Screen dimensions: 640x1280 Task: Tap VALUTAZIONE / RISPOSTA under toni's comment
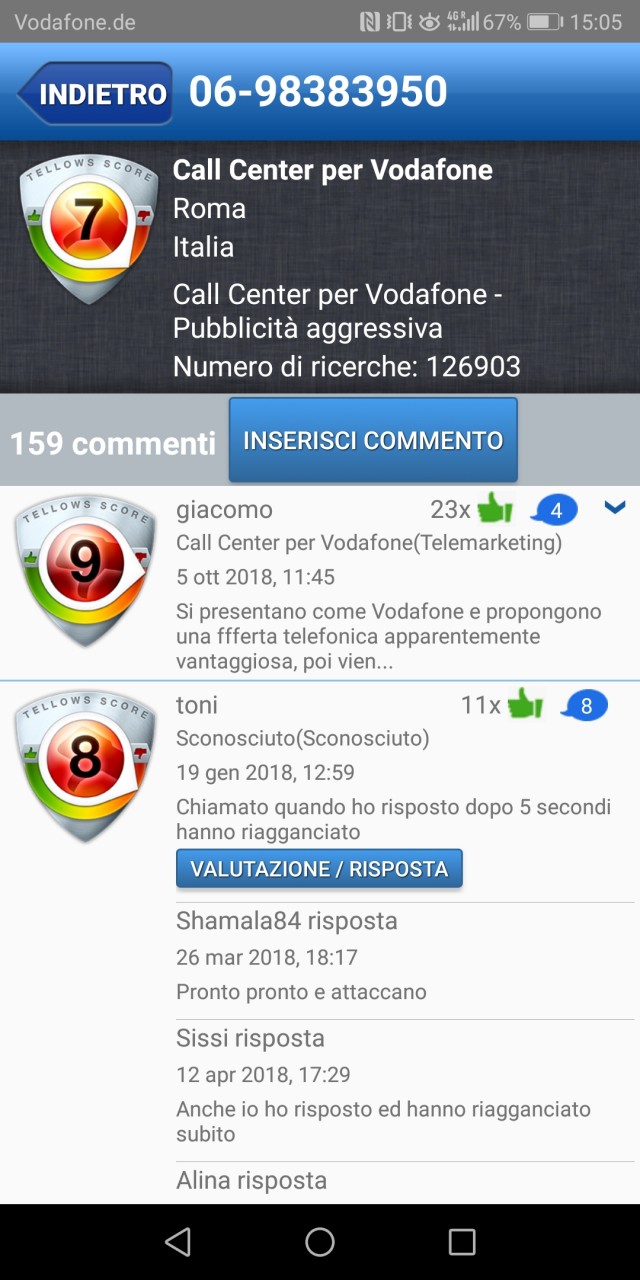pos(319,869)
